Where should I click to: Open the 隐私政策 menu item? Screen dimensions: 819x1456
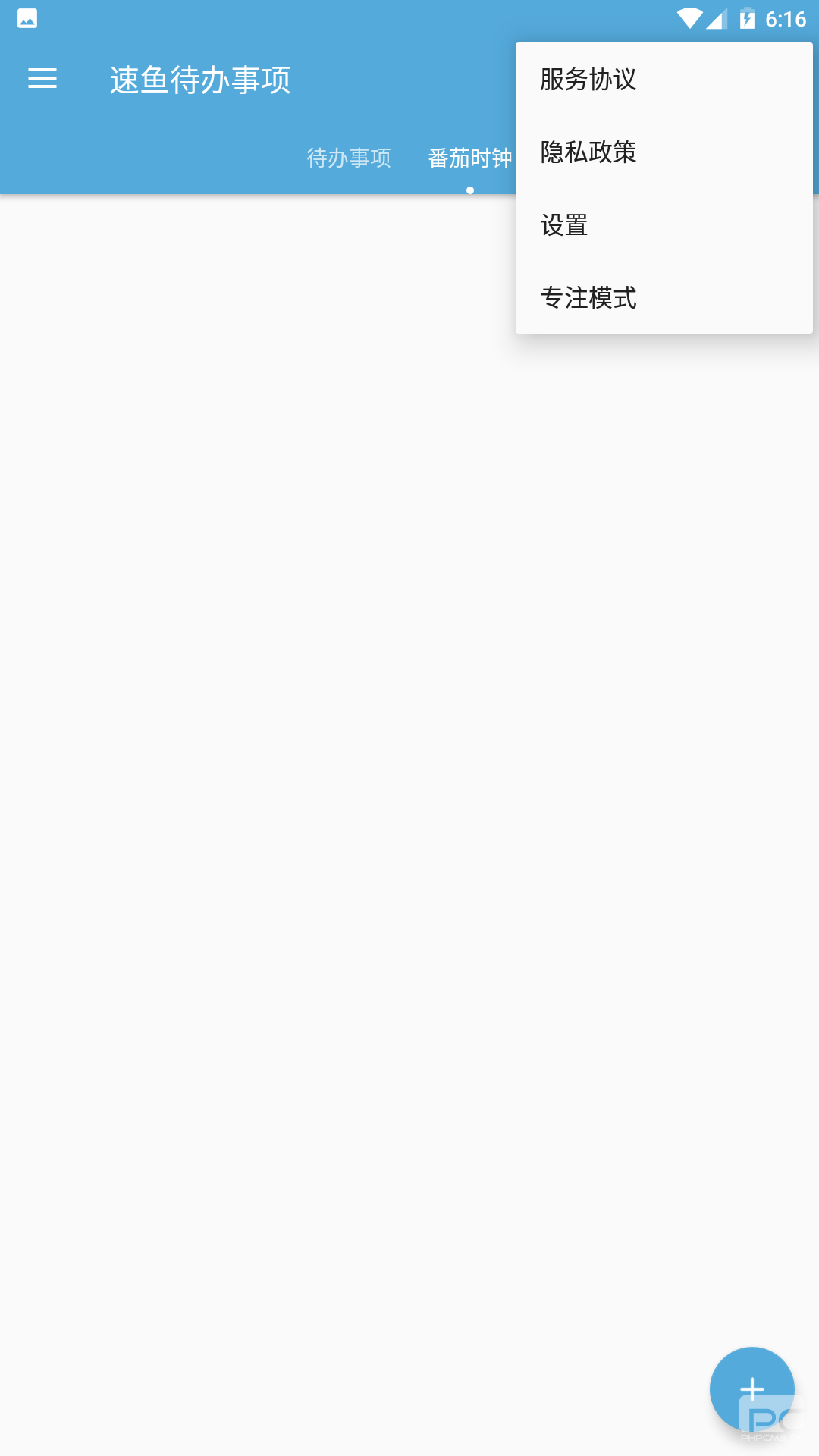[664, 152]
